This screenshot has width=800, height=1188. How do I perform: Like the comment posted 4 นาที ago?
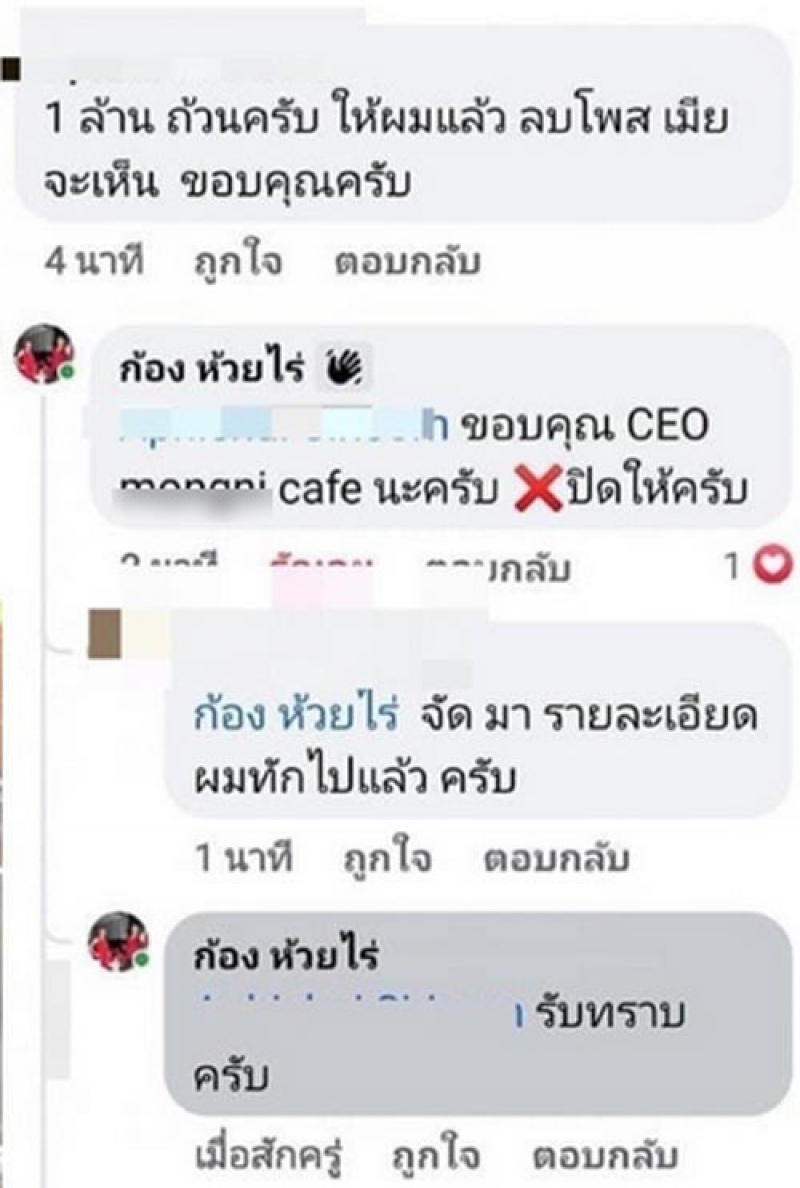[x=237, y=263]
